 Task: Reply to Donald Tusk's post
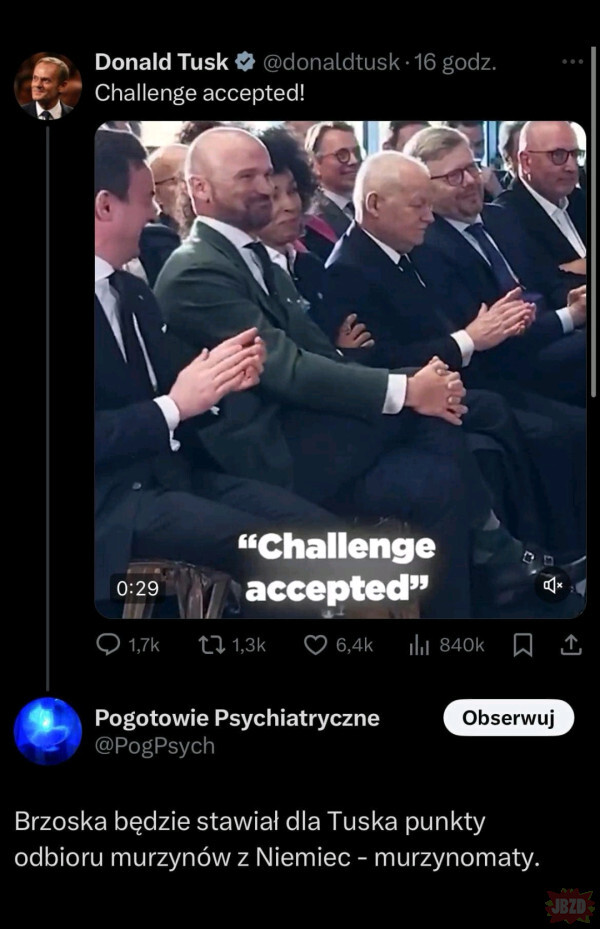108,646
